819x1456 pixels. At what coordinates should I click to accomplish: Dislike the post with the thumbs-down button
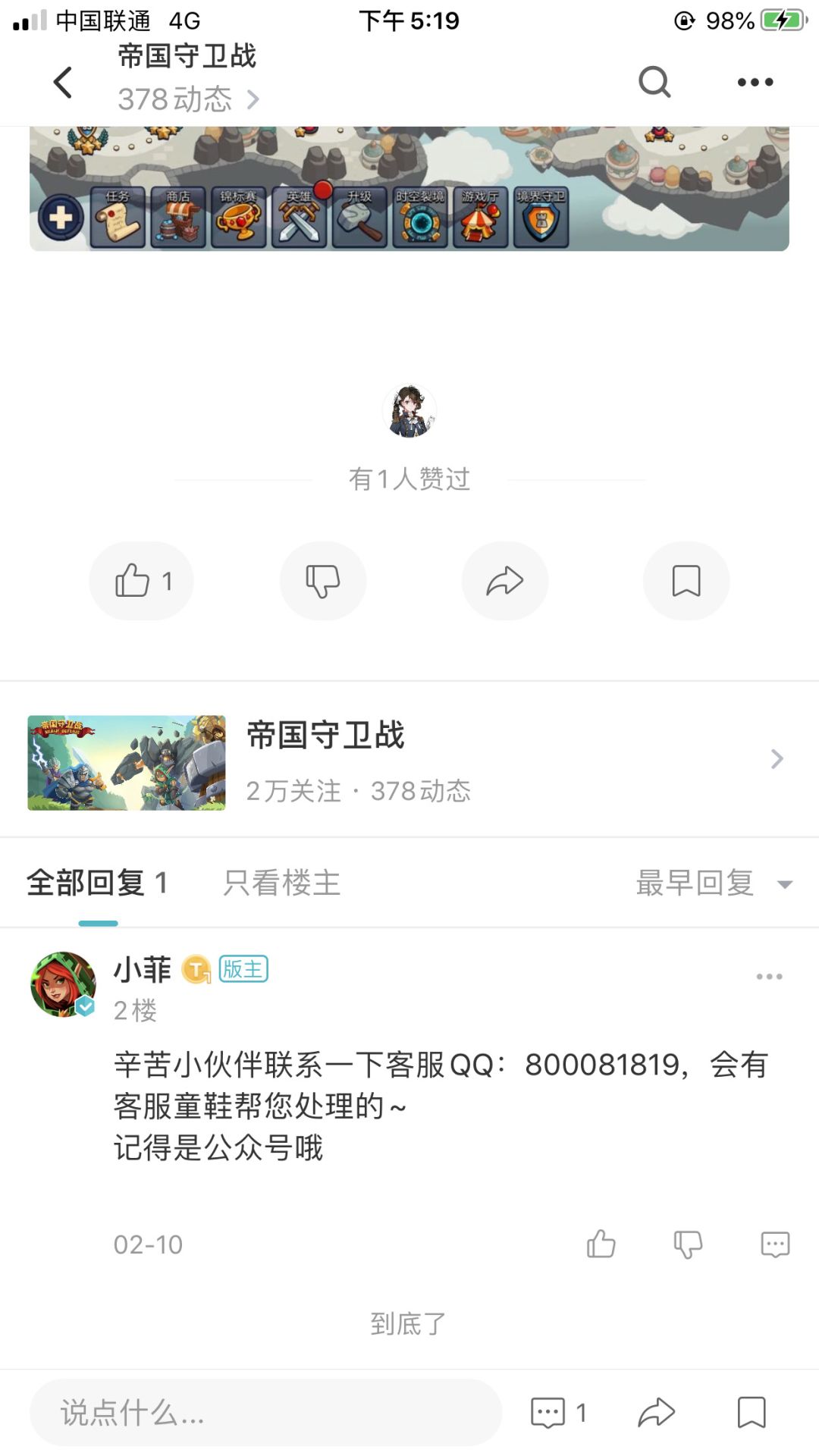tap(323, 581)
